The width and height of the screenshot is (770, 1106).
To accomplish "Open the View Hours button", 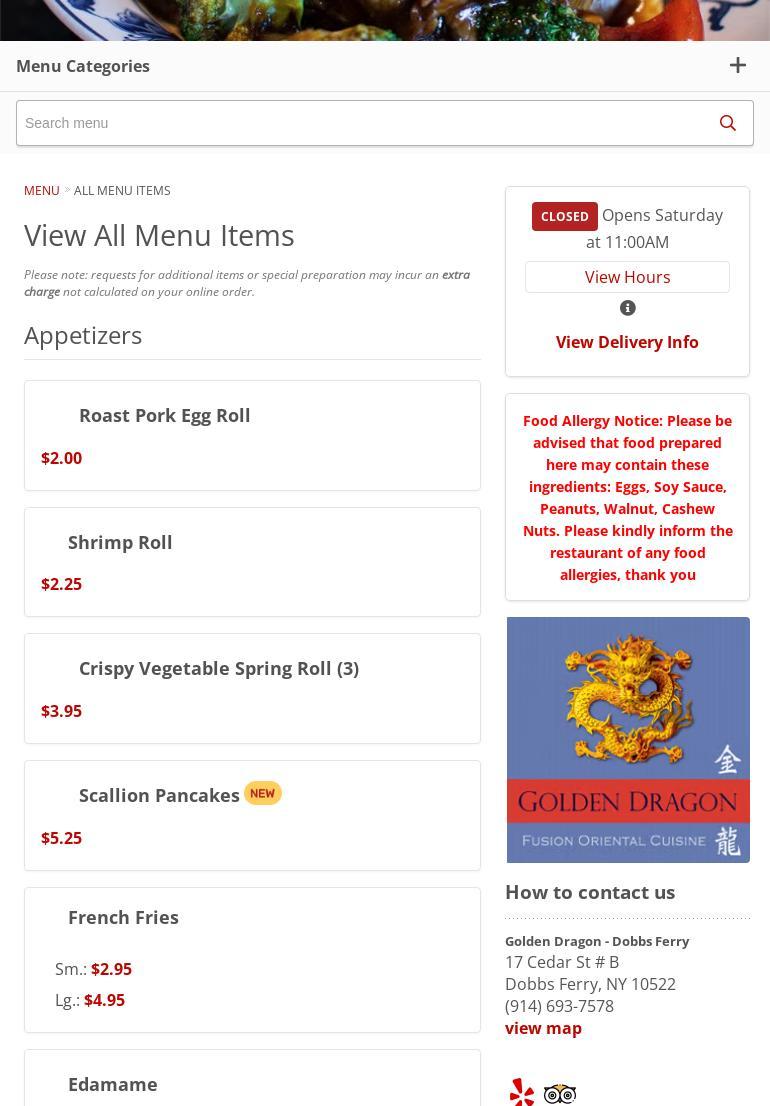I will tap(627, 277).
